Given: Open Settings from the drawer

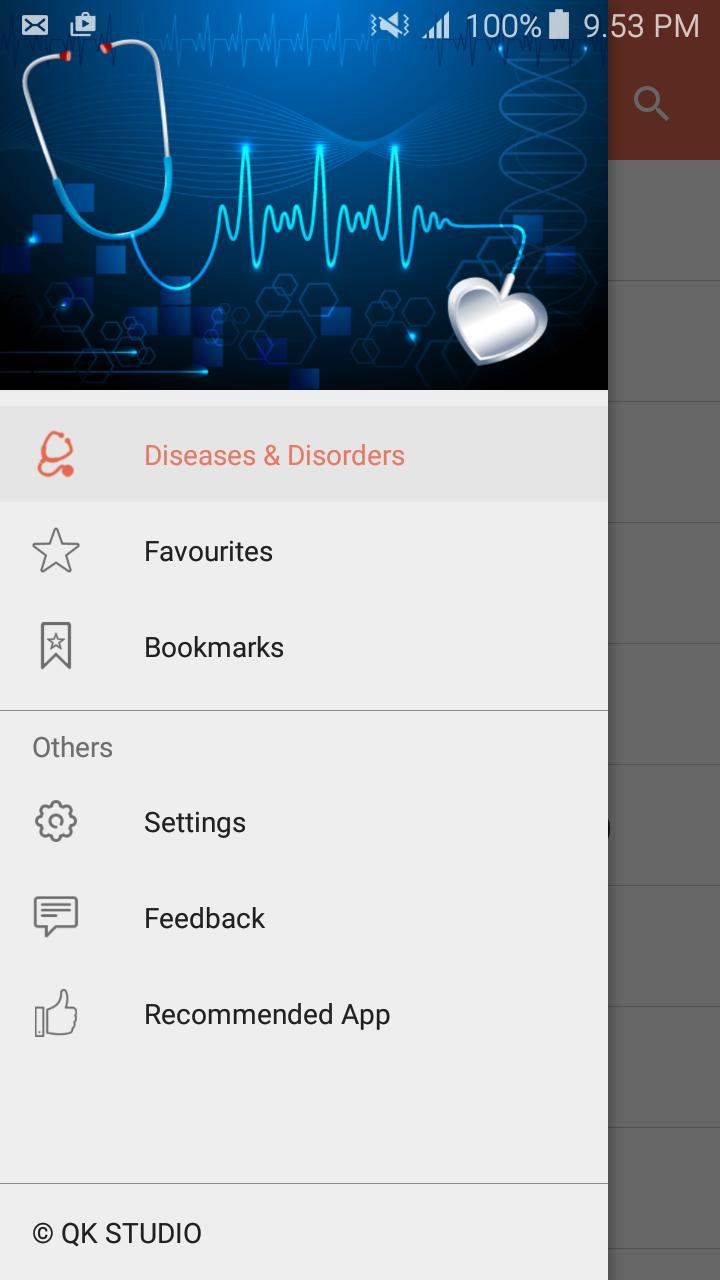Looking at the screenshot, I should tap(195, 822).
